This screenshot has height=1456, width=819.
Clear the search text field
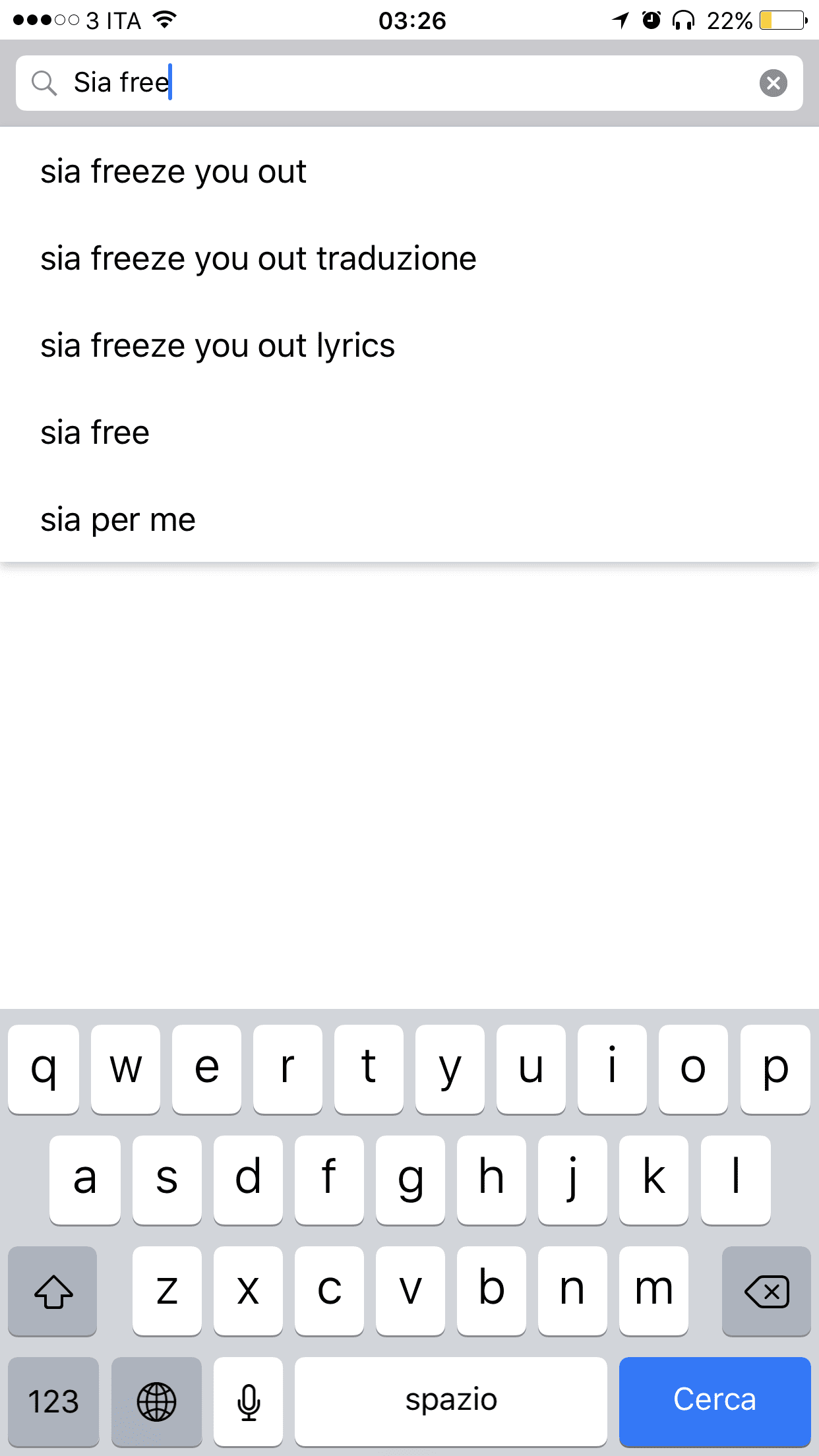click(x=773, y=83)
